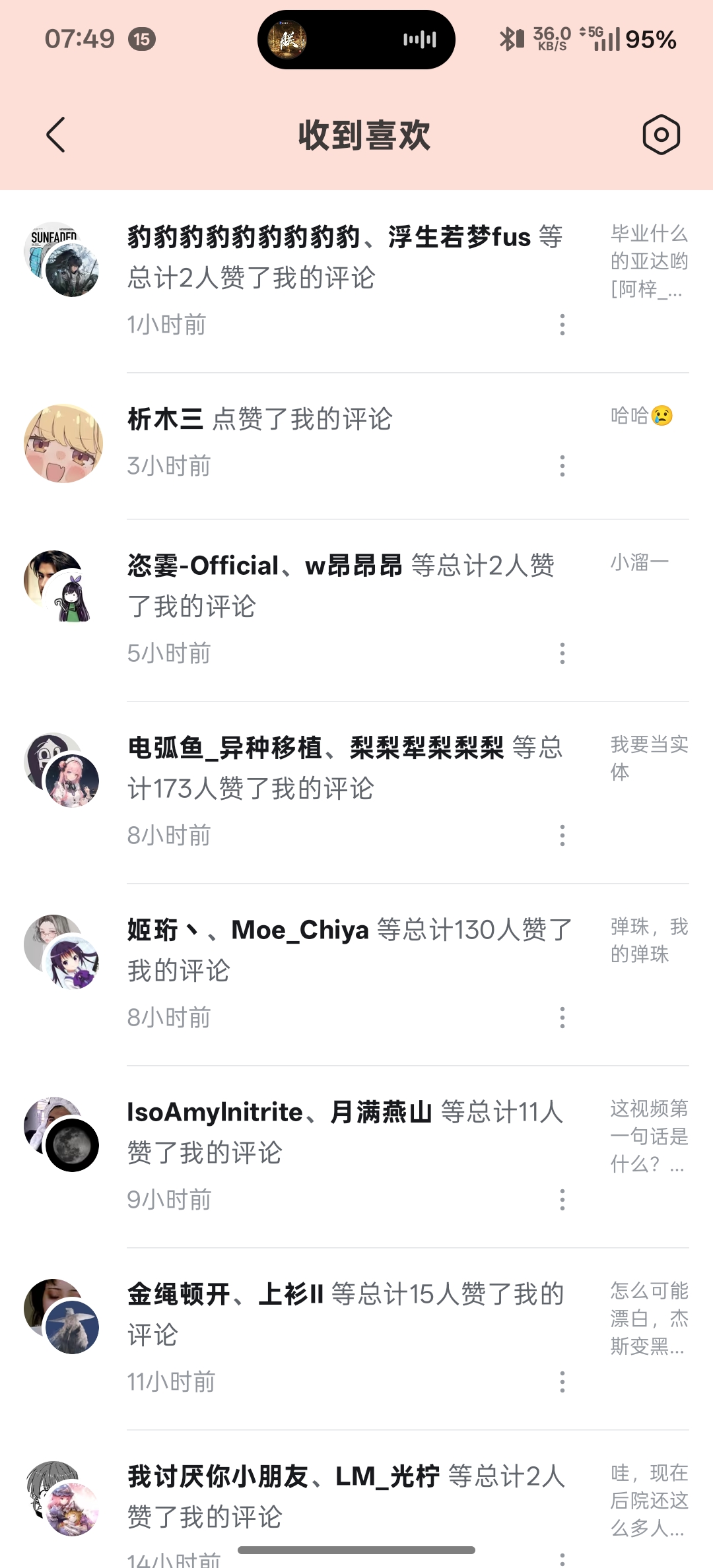The width and height of the screenshot is (713, 1568).
Task: Show options for 浮生若梦fus notification
Action: (562, 325)
